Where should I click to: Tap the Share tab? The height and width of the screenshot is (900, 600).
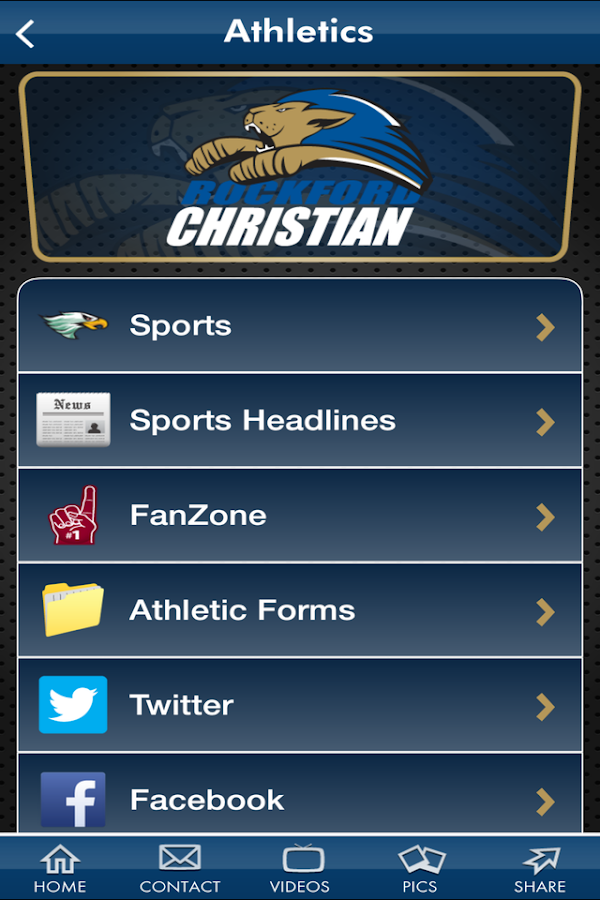pyautogui.click(x=540, y=868)
